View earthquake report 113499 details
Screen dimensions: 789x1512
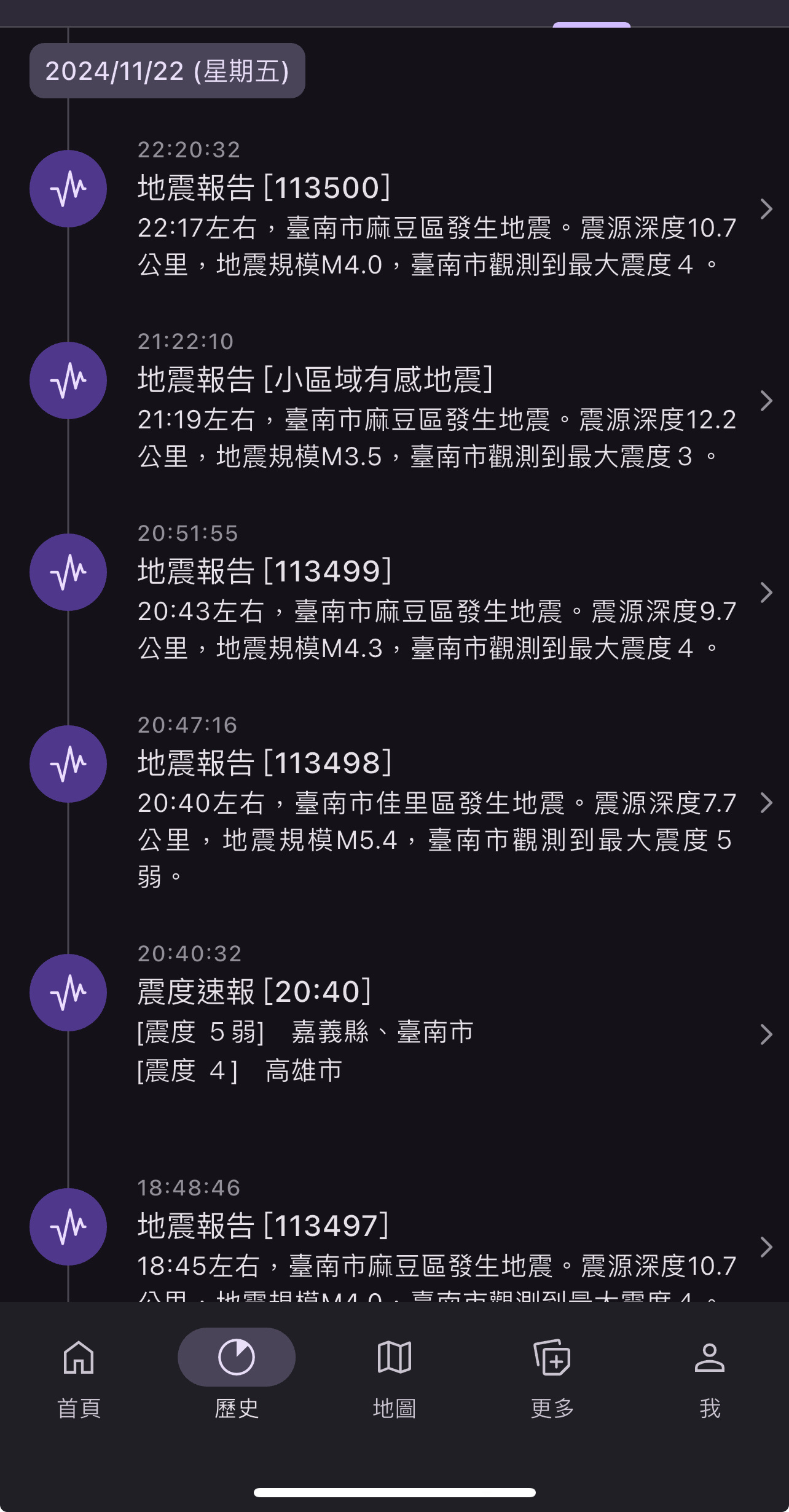pos(394,593)
